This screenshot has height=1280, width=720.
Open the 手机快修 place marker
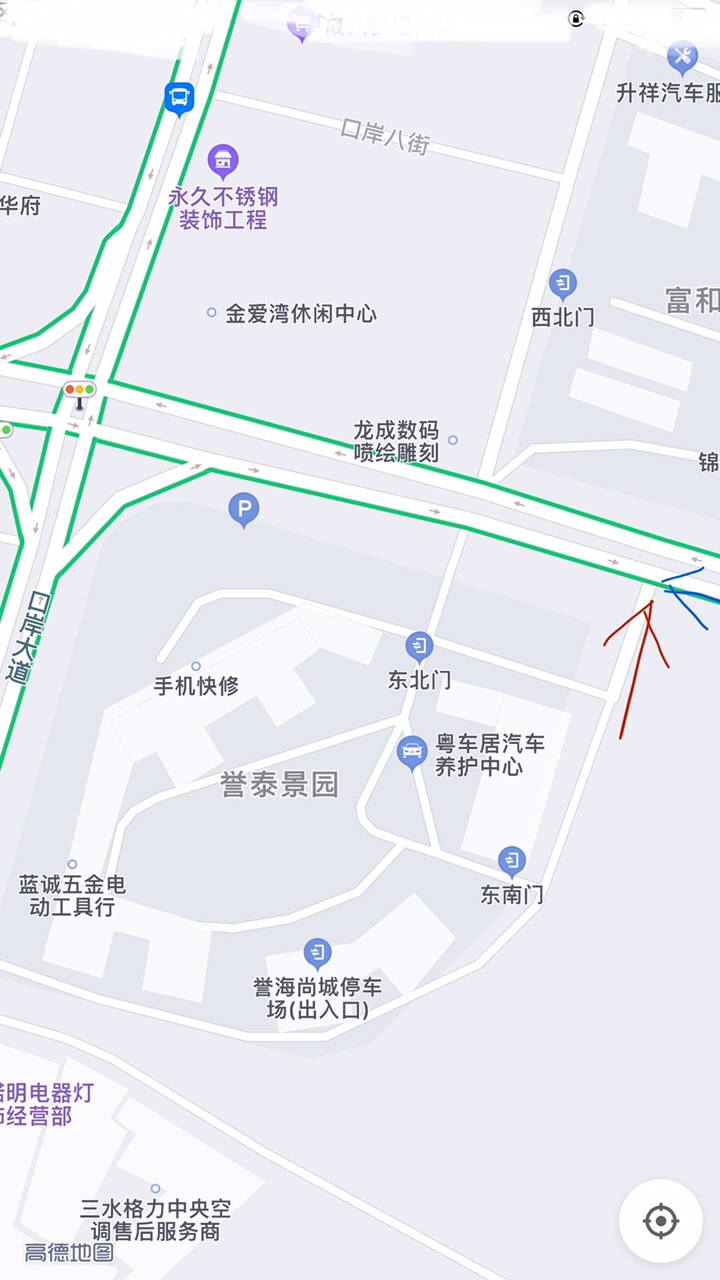click(x=196, y=666)
